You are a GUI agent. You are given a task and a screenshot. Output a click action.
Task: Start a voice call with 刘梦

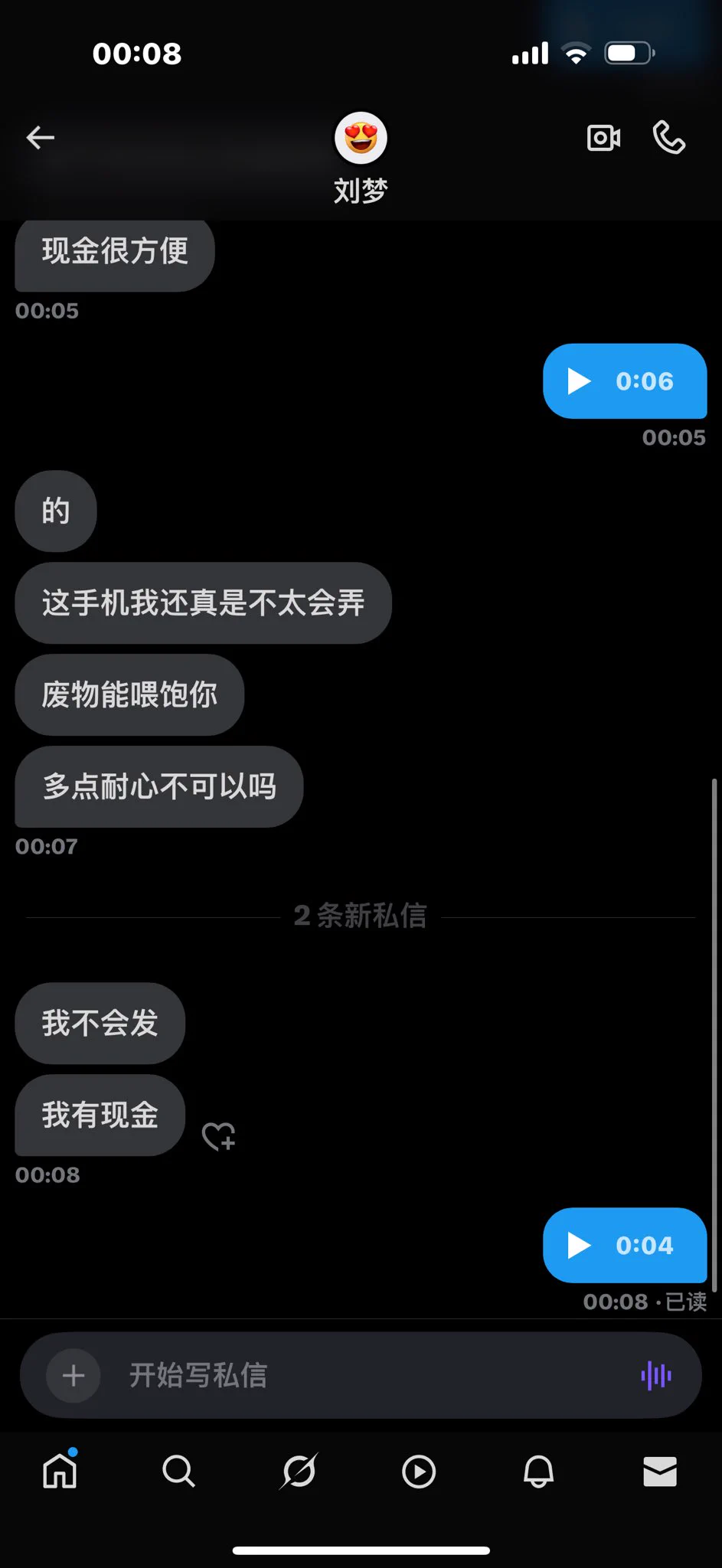pos(668,138)
